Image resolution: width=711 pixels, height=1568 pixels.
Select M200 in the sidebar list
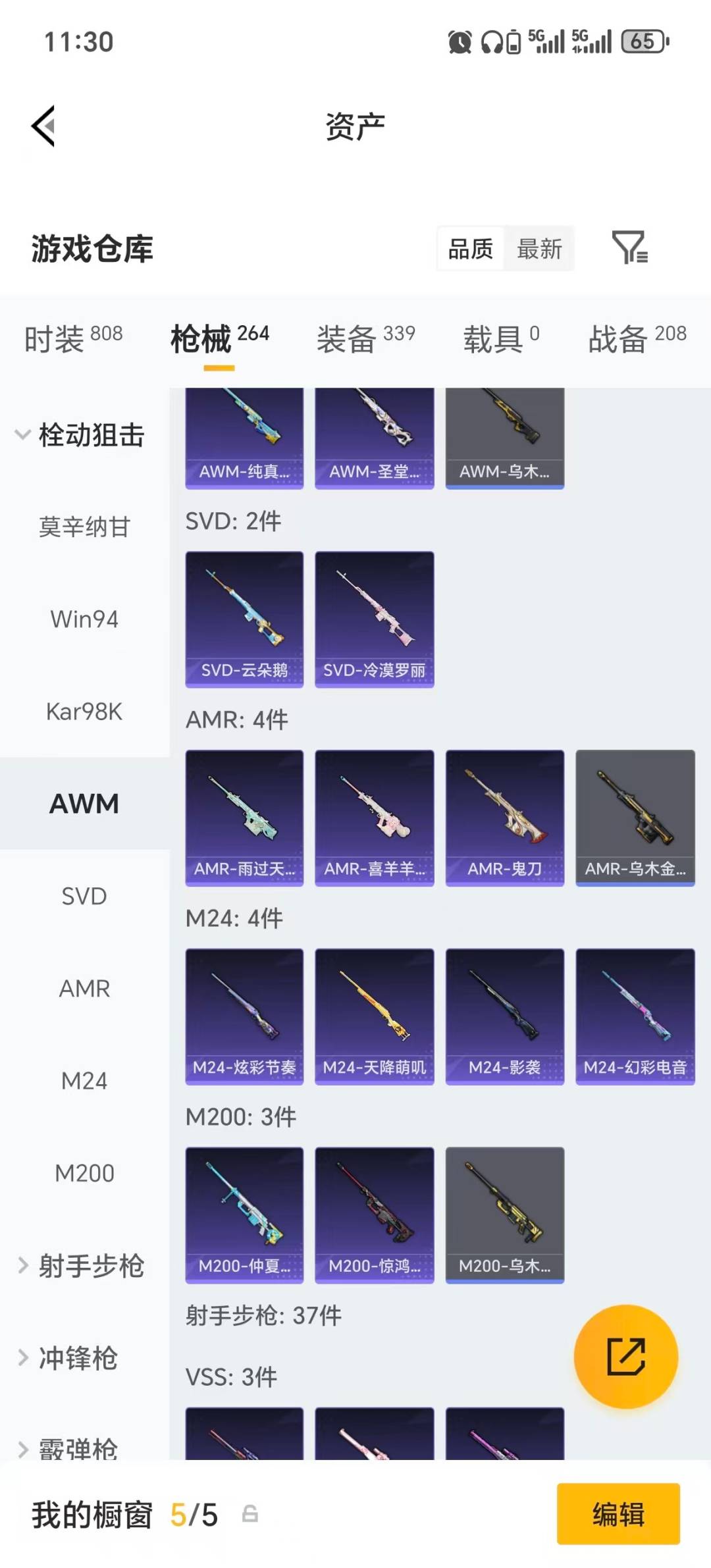(84, 1172)
